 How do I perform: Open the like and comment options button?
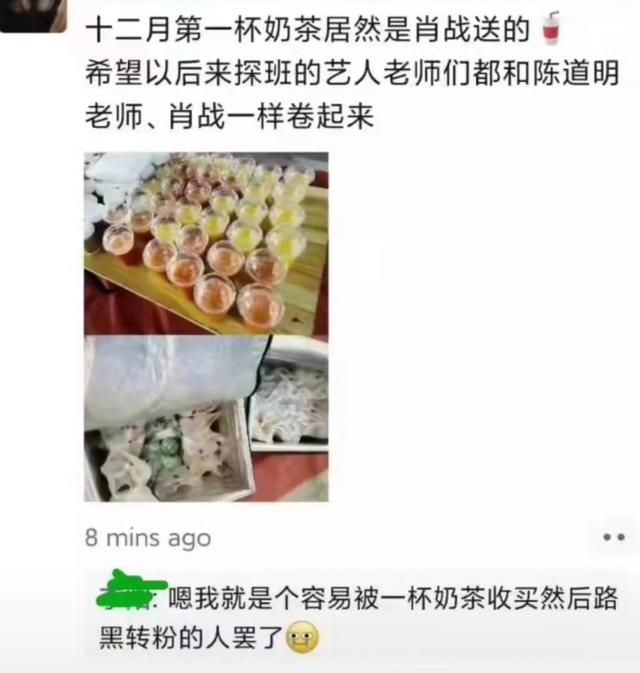pyautogui.click(x=612, y=537)
